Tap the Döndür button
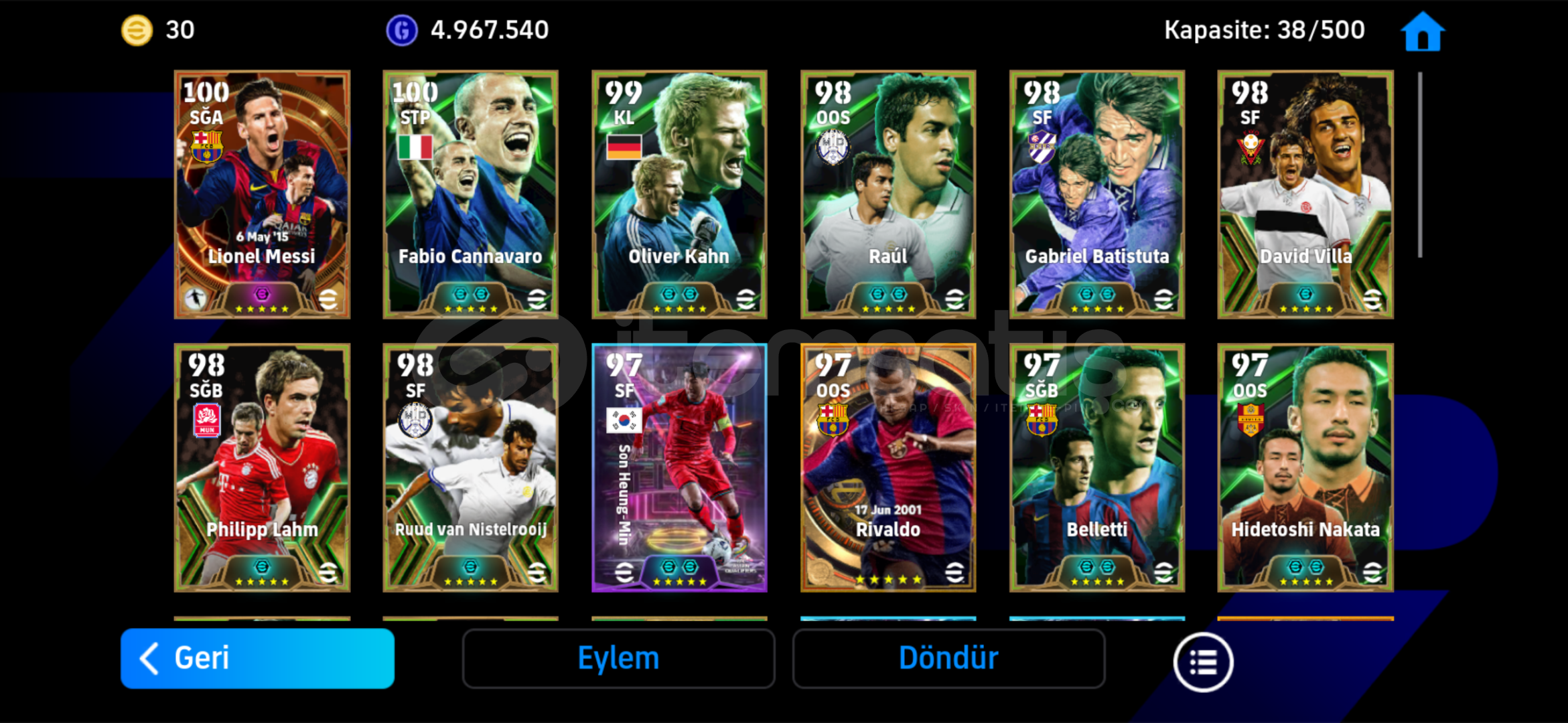The image size is (1568, 723). [948, 658]
